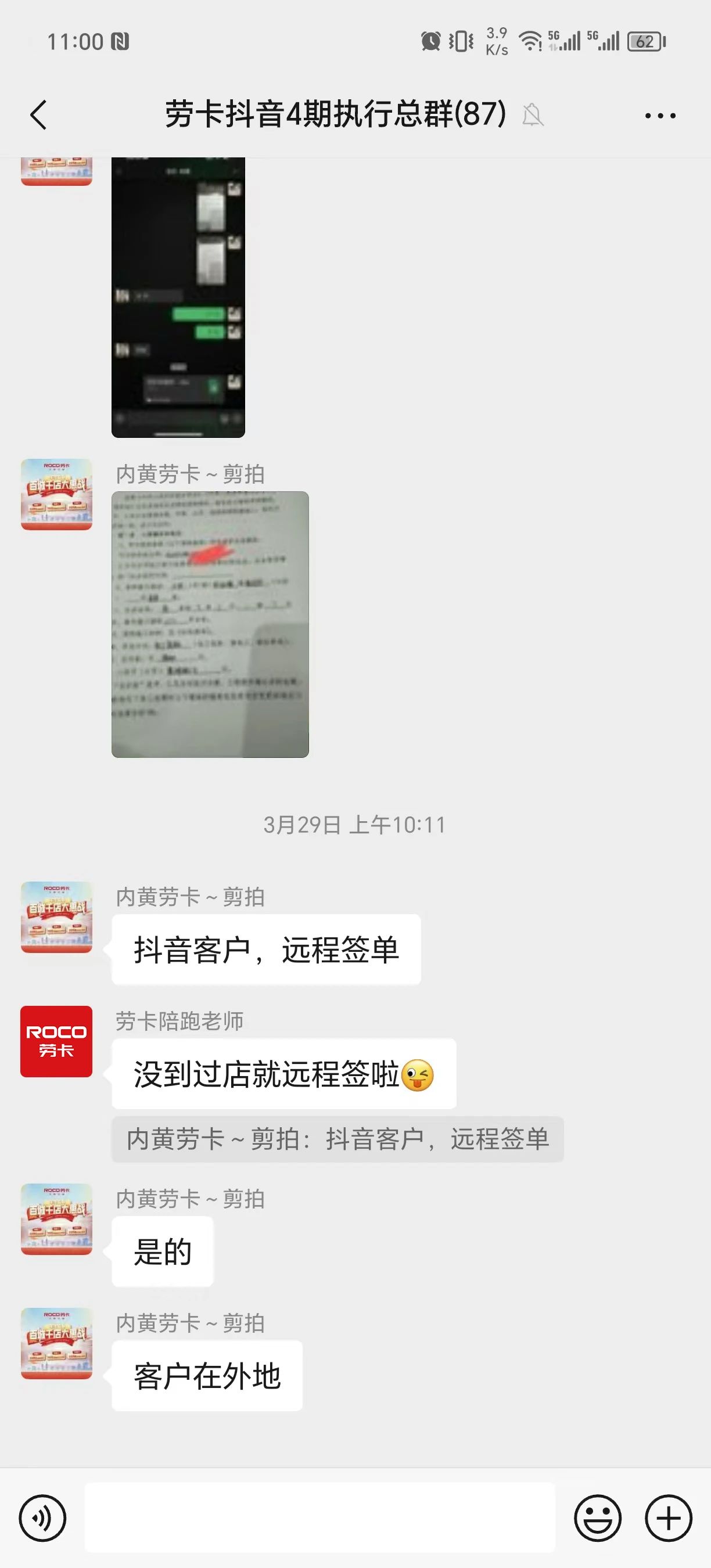Open the group chat overflow menu
Viewport: 711px width, 1568px height.
pyautogui.click(x=660, y=115)
